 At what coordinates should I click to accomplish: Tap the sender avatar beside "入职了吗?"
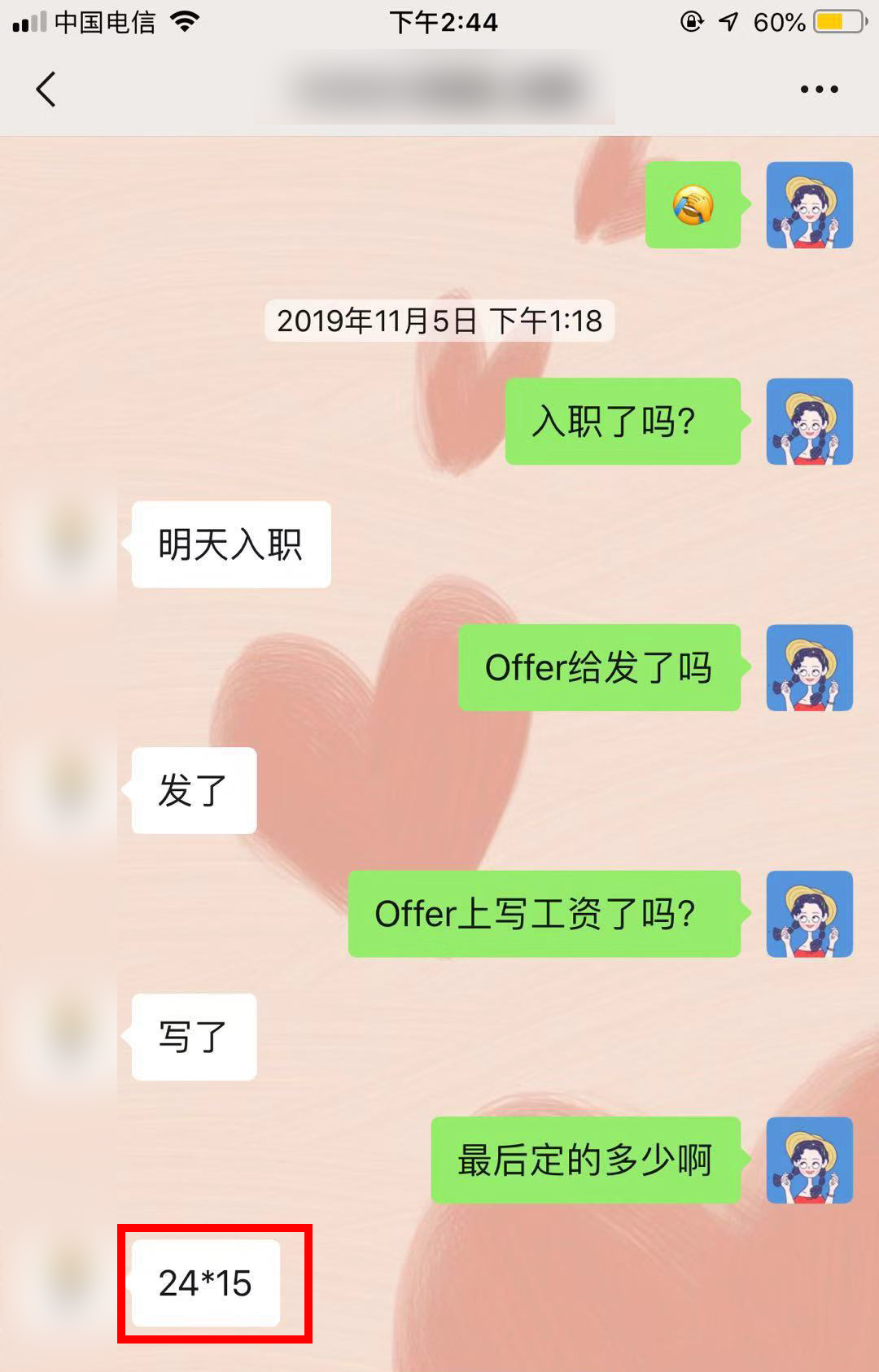point(809,422)
